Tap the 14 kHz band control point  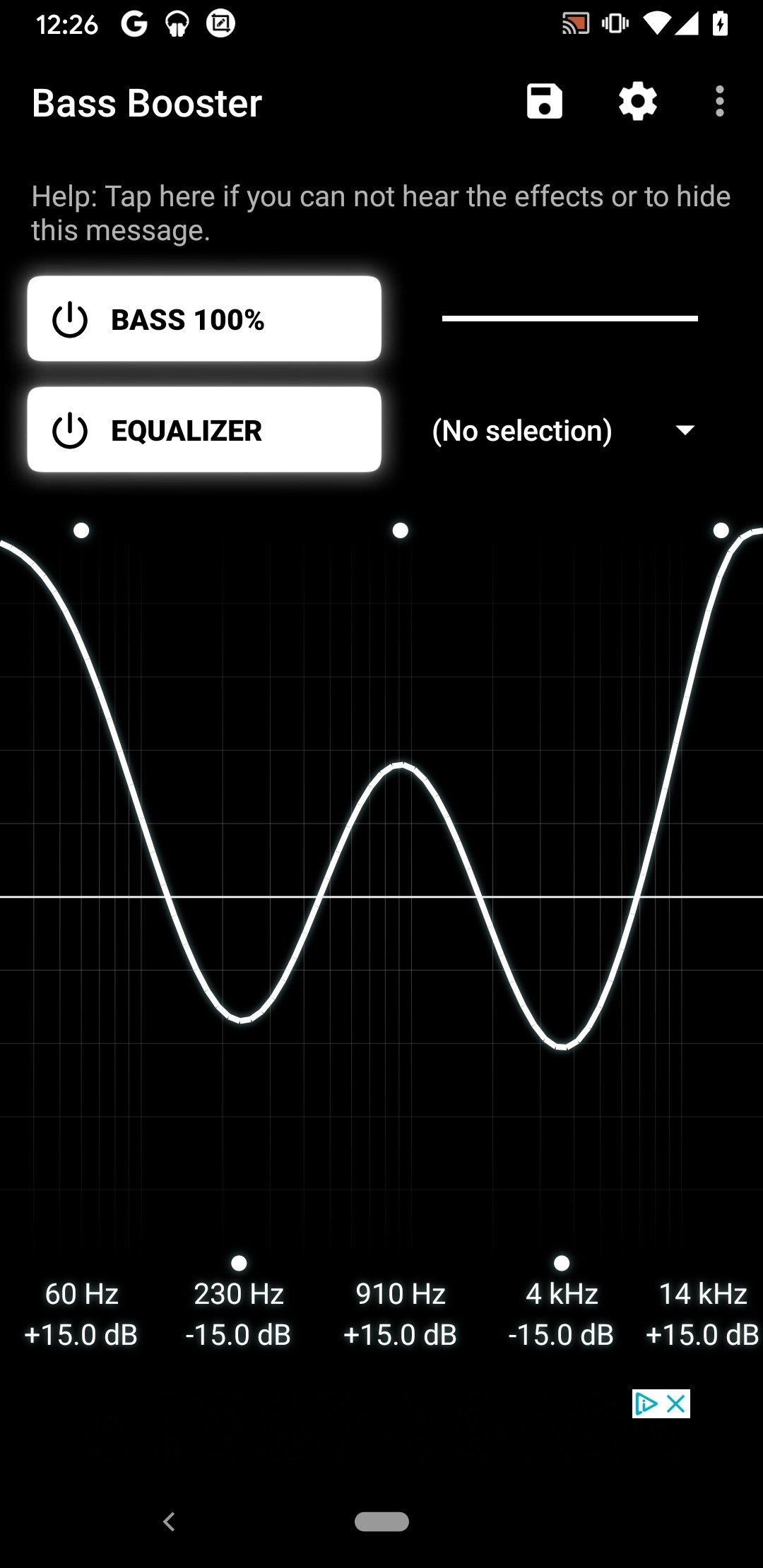pos(721,530)
